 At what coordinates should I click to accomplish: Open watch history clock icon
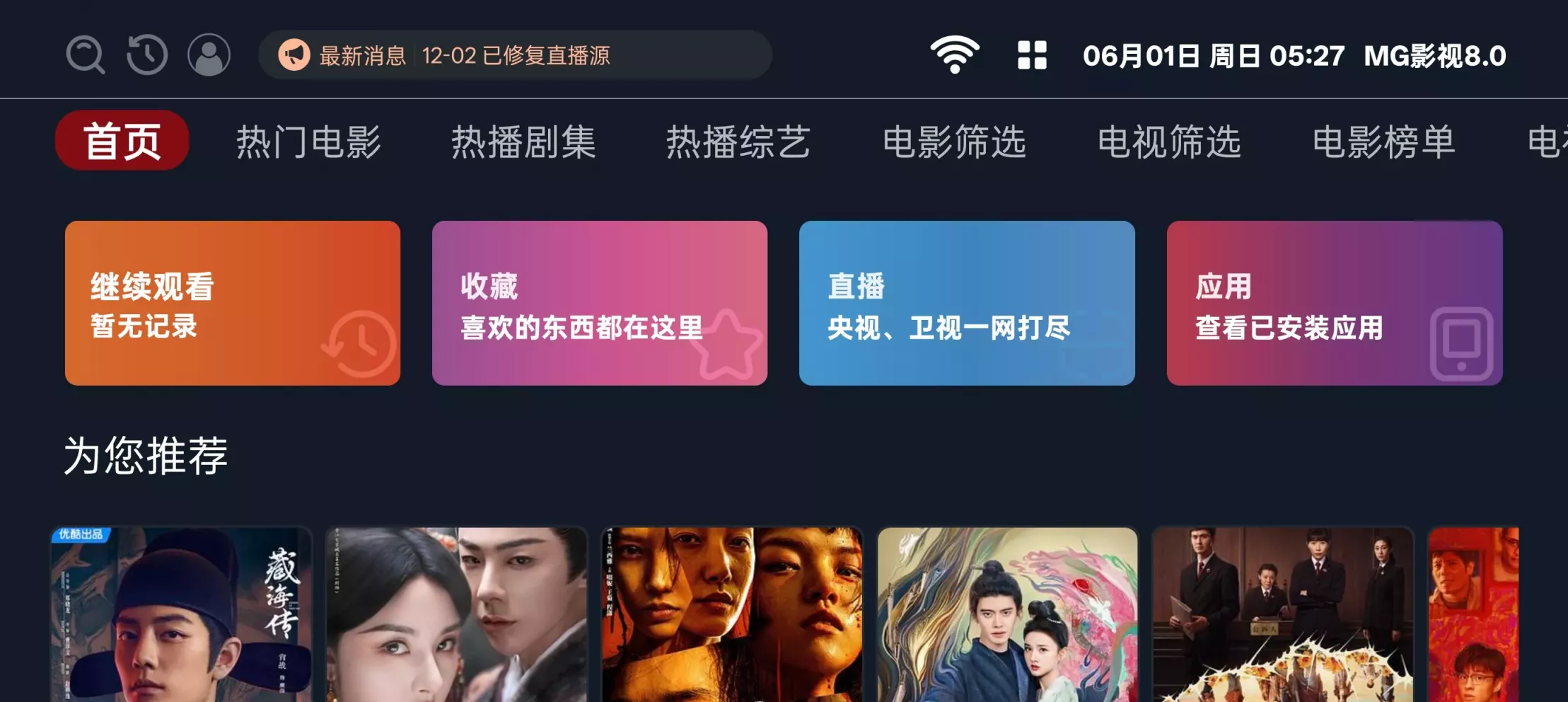[147, 55]
